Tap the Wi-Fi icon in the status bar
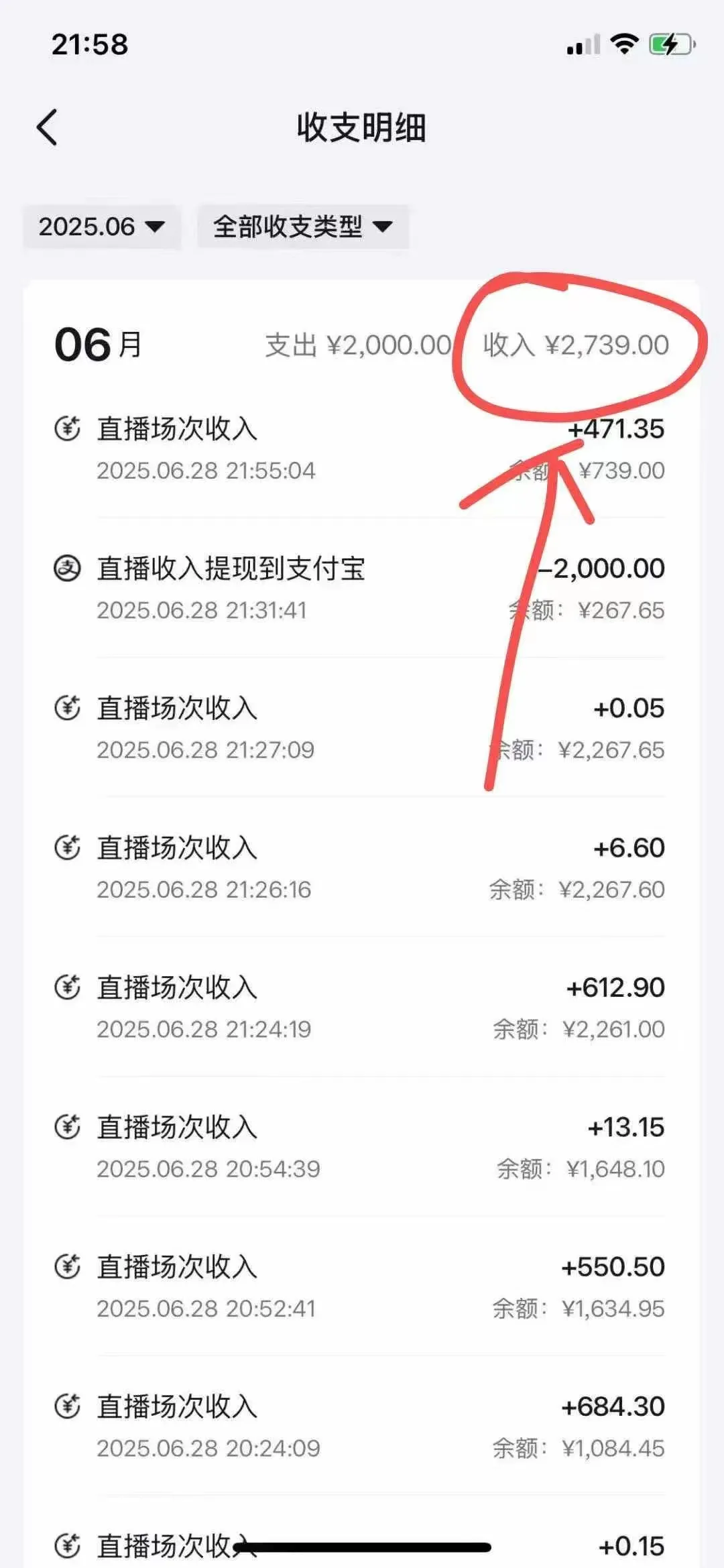Viewport: 724px width, 1568px height. pyautogui.click(x=625, y=44)
